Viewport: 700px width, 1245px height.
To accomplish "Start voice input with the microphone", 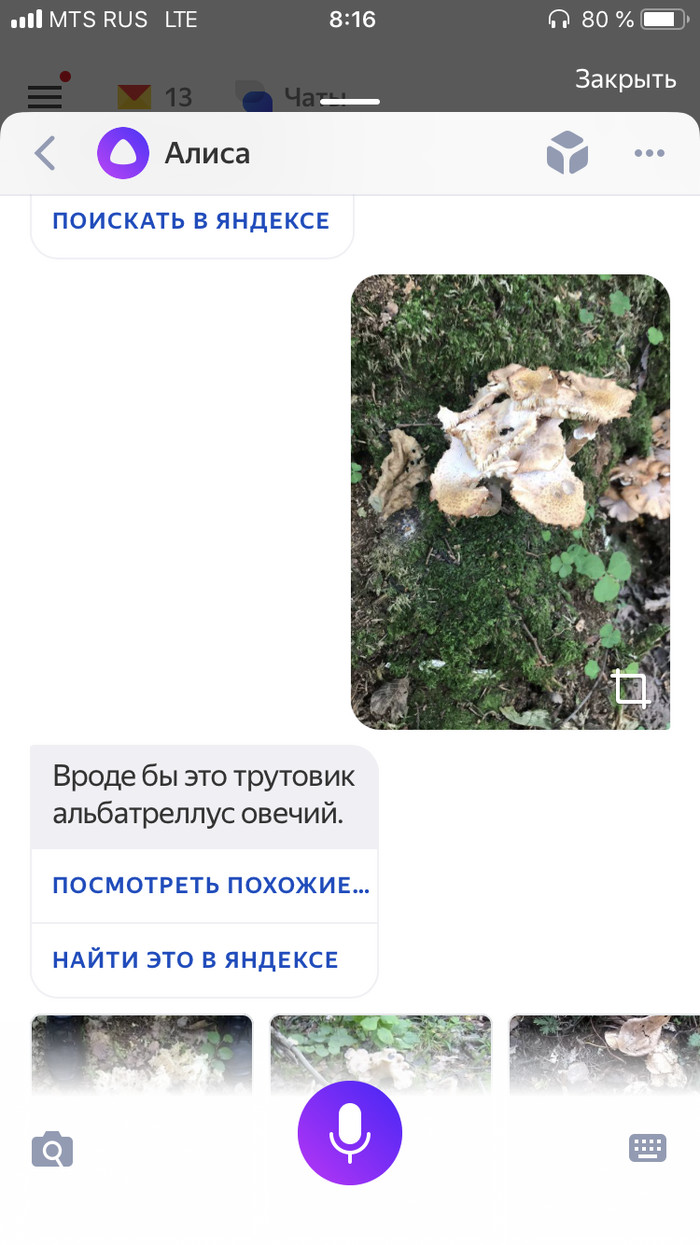I will [350, 1133].
